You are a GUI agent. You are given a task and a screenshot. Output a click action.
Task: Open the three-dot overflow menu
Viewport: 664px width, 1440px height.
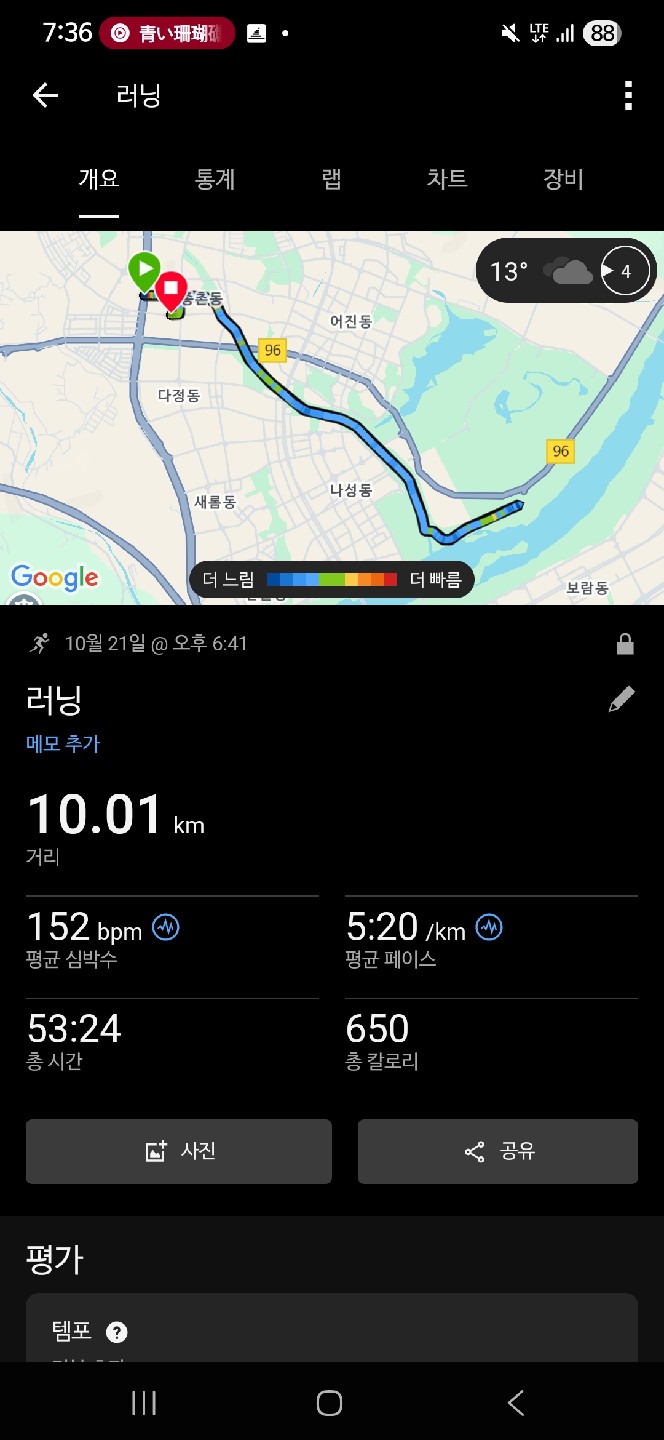click(628, 96)
